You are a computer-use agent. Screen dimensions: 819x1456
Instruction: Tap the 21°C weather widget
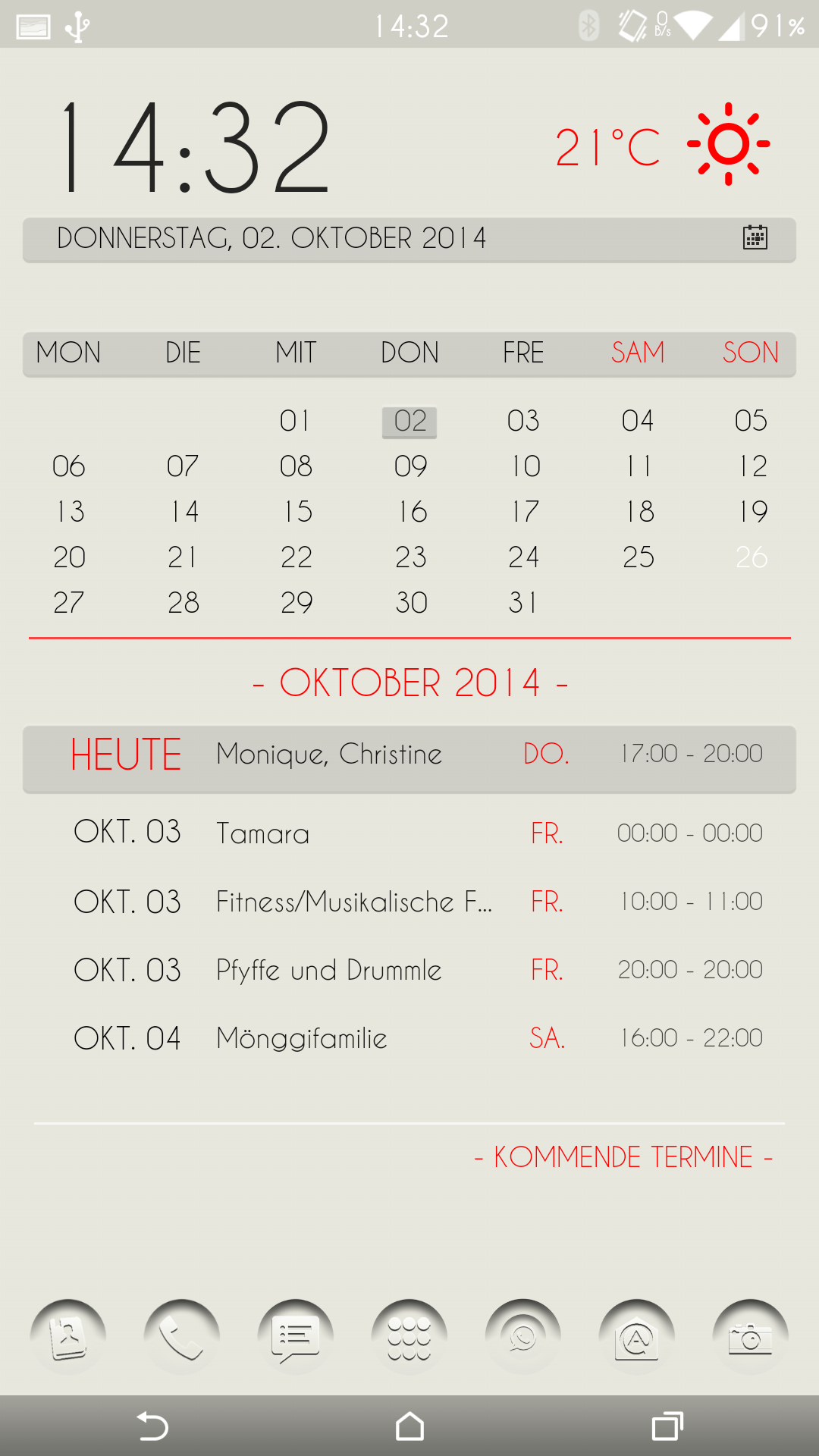click(x=662, y=145)
